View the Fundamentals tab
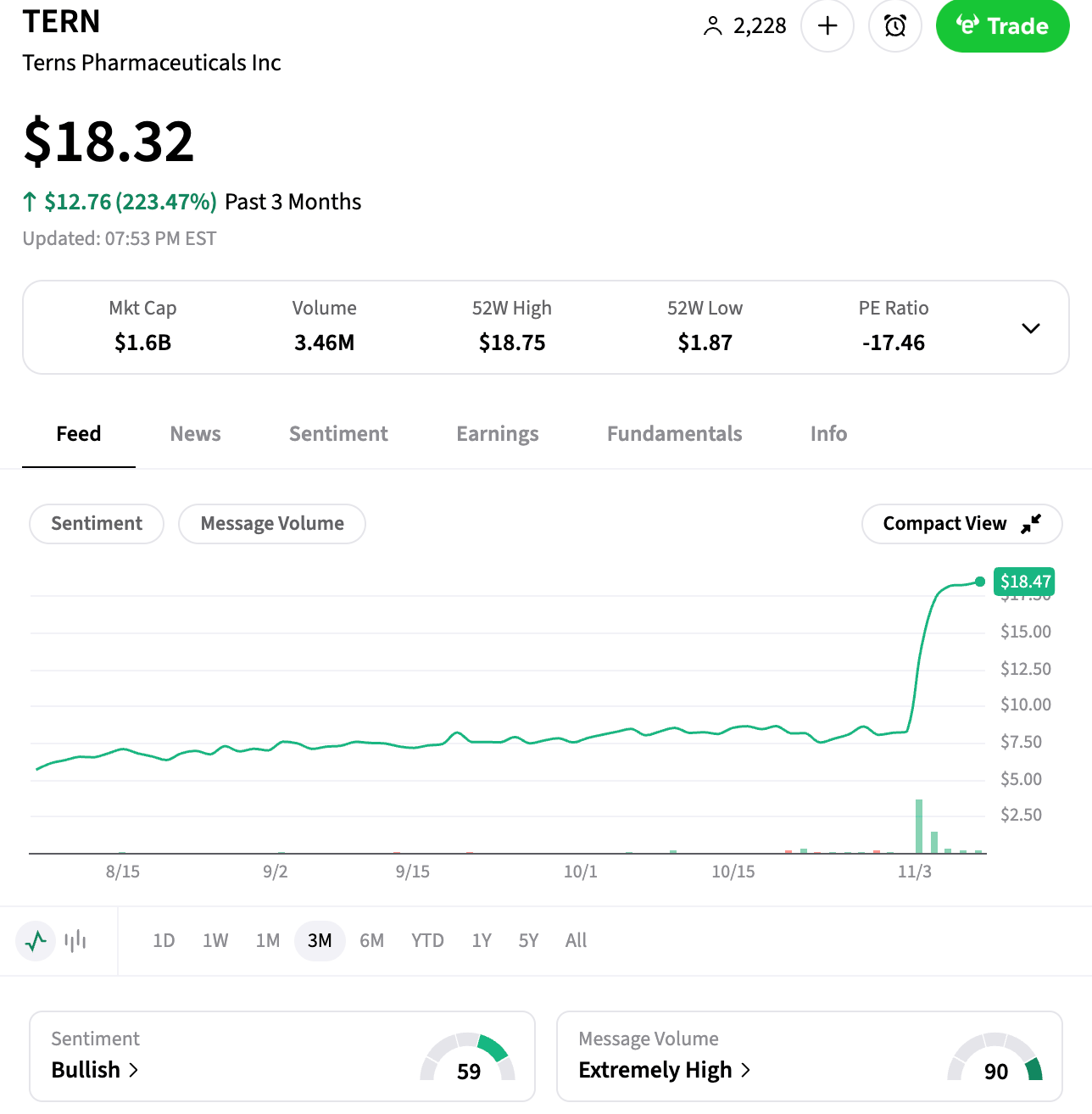Image resolution: width=1092 pixels, height=1114 pixels. (674, 434)
